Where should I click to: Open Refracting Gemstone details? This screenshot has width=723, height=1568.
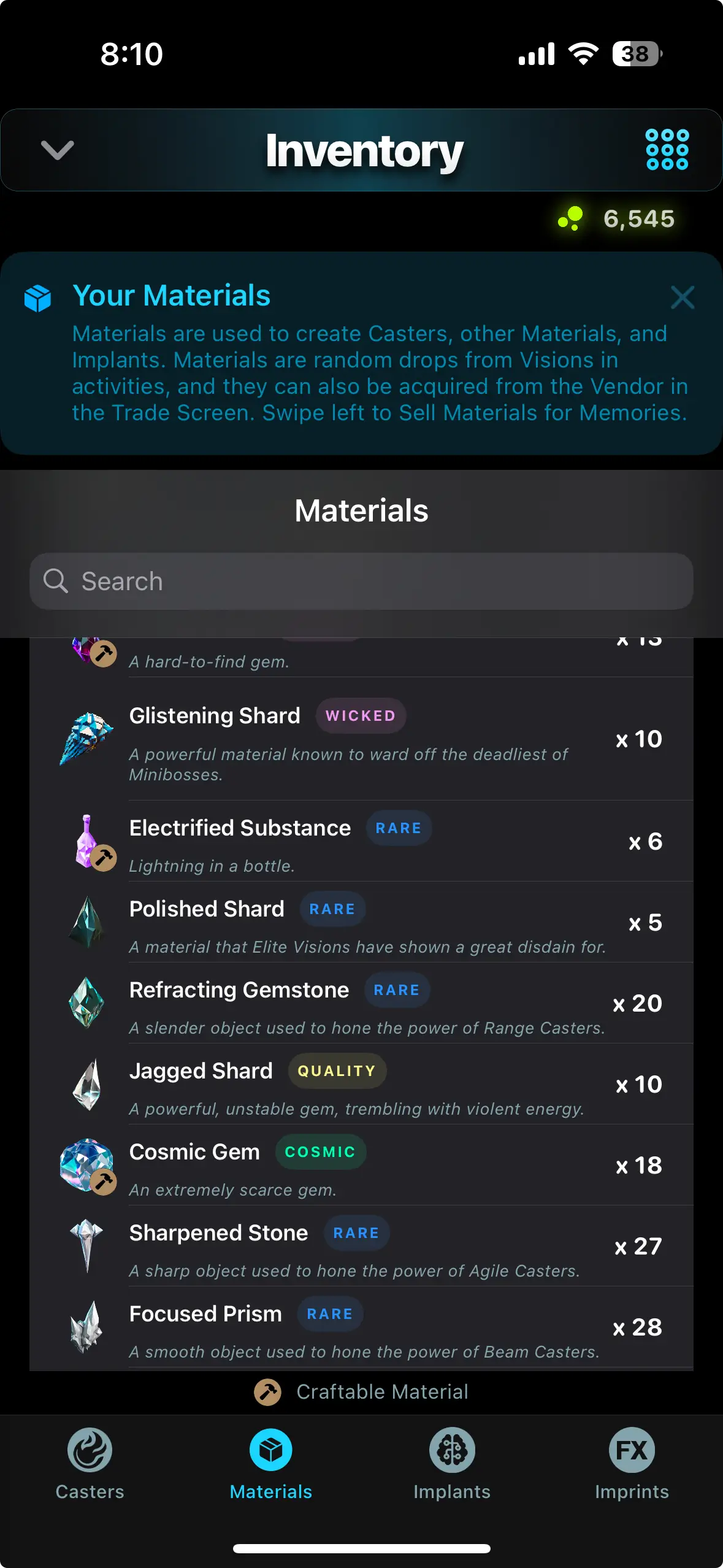[x=362, y=1004]
